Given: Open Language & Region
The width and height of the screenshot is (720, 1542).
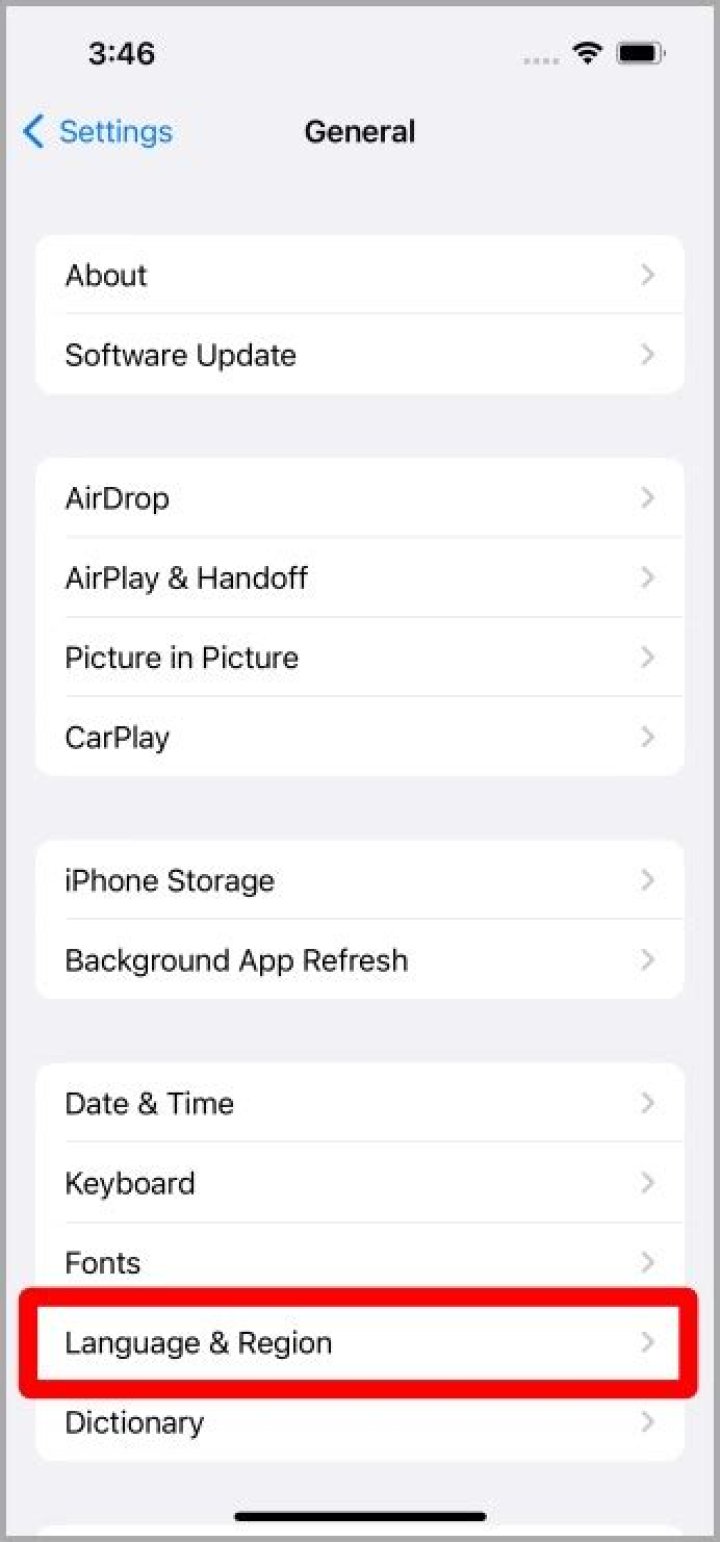Looking at the screenshot, I should click(360, 1343).
